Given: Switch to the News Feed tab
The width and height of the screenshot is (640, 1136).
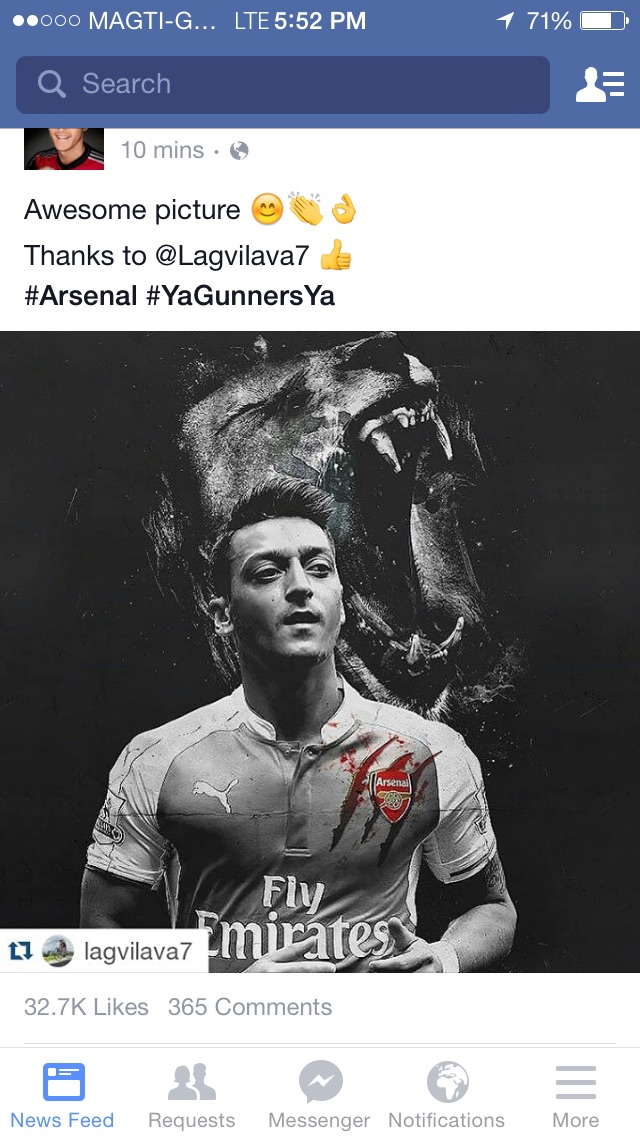Looking at the screenshot, I should (x=63, y=1096).
